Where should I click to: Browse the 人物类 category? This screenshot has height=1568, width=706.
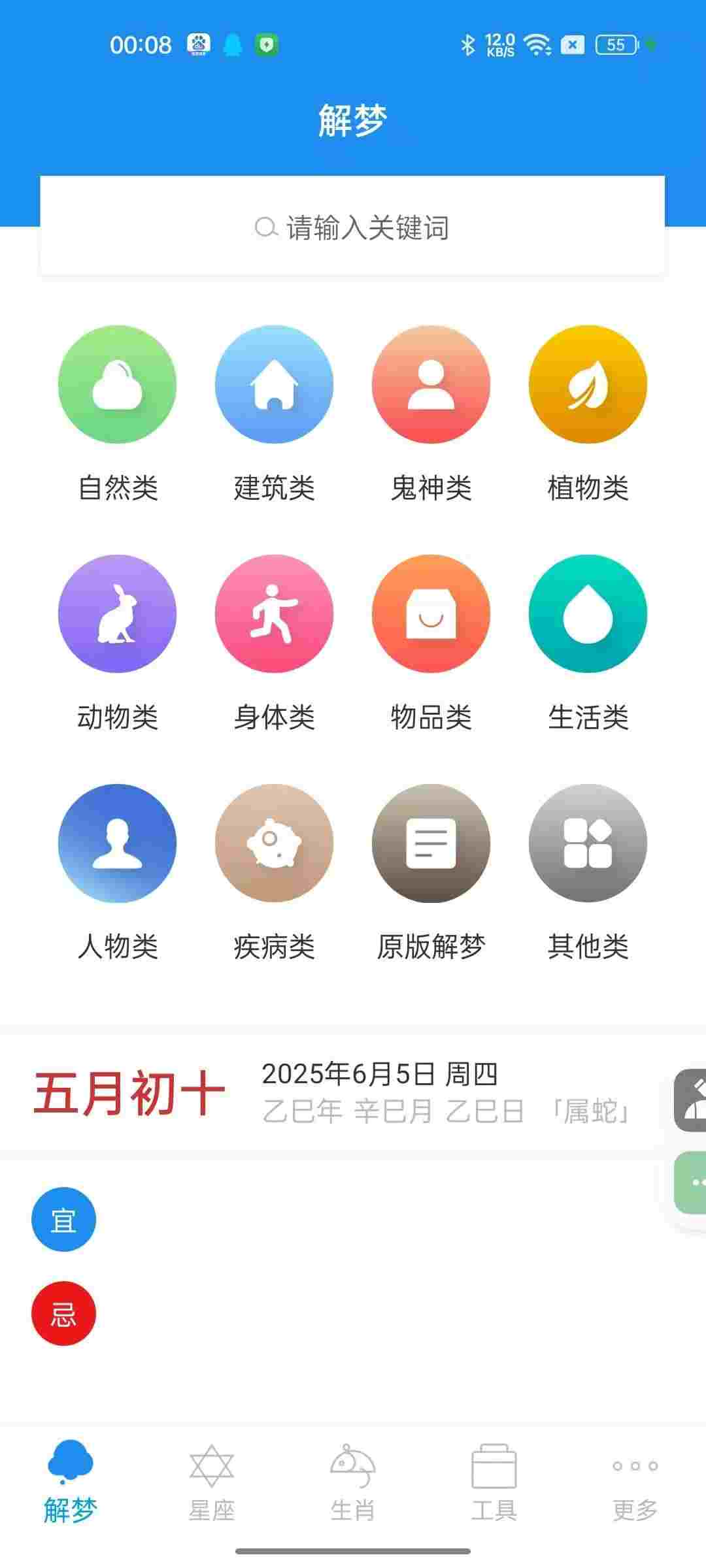tap(118, 843)
